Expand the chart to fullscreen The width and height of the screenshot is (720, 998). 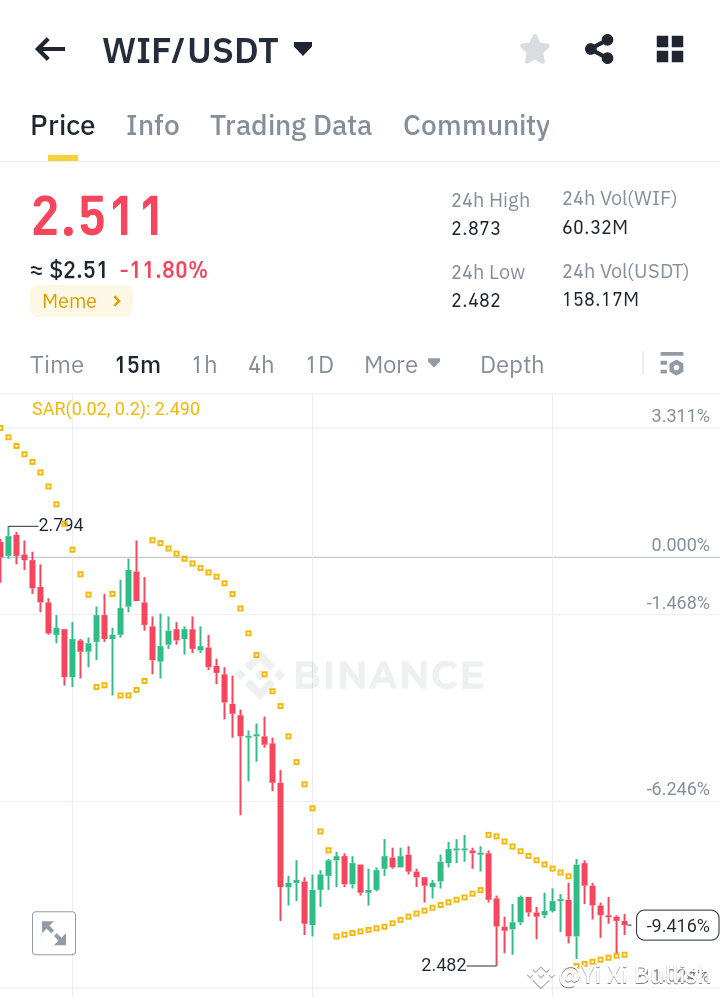click(53, 932)
